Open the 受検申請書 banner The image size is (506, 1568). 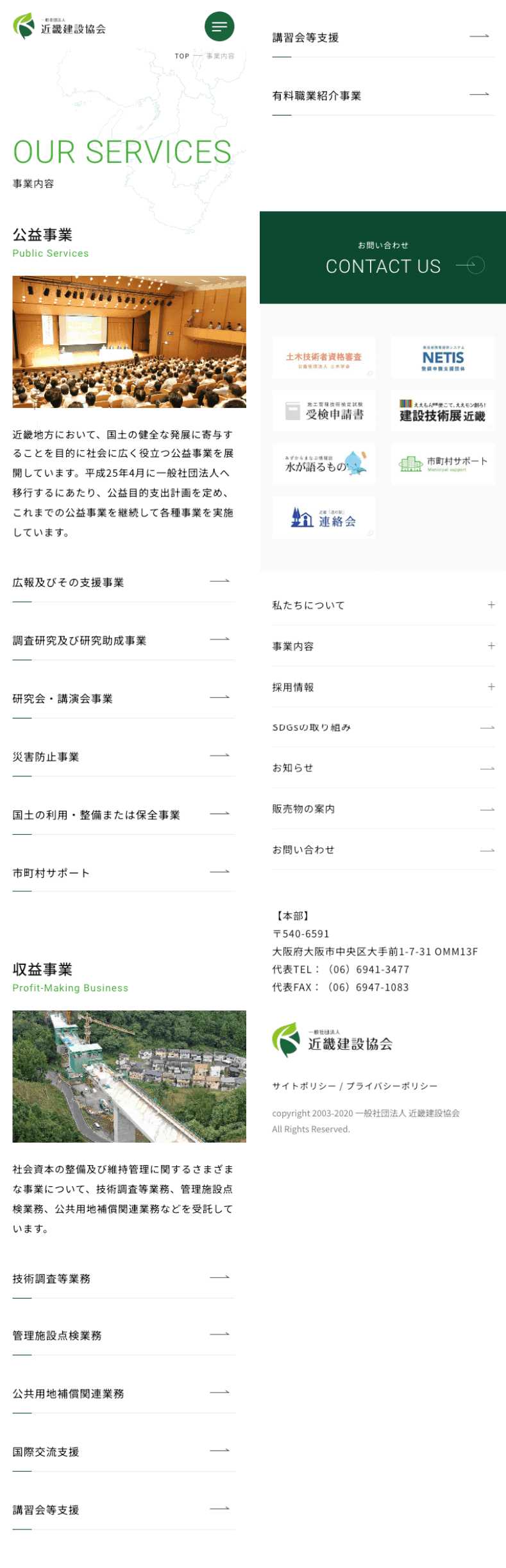coord(323,411)
